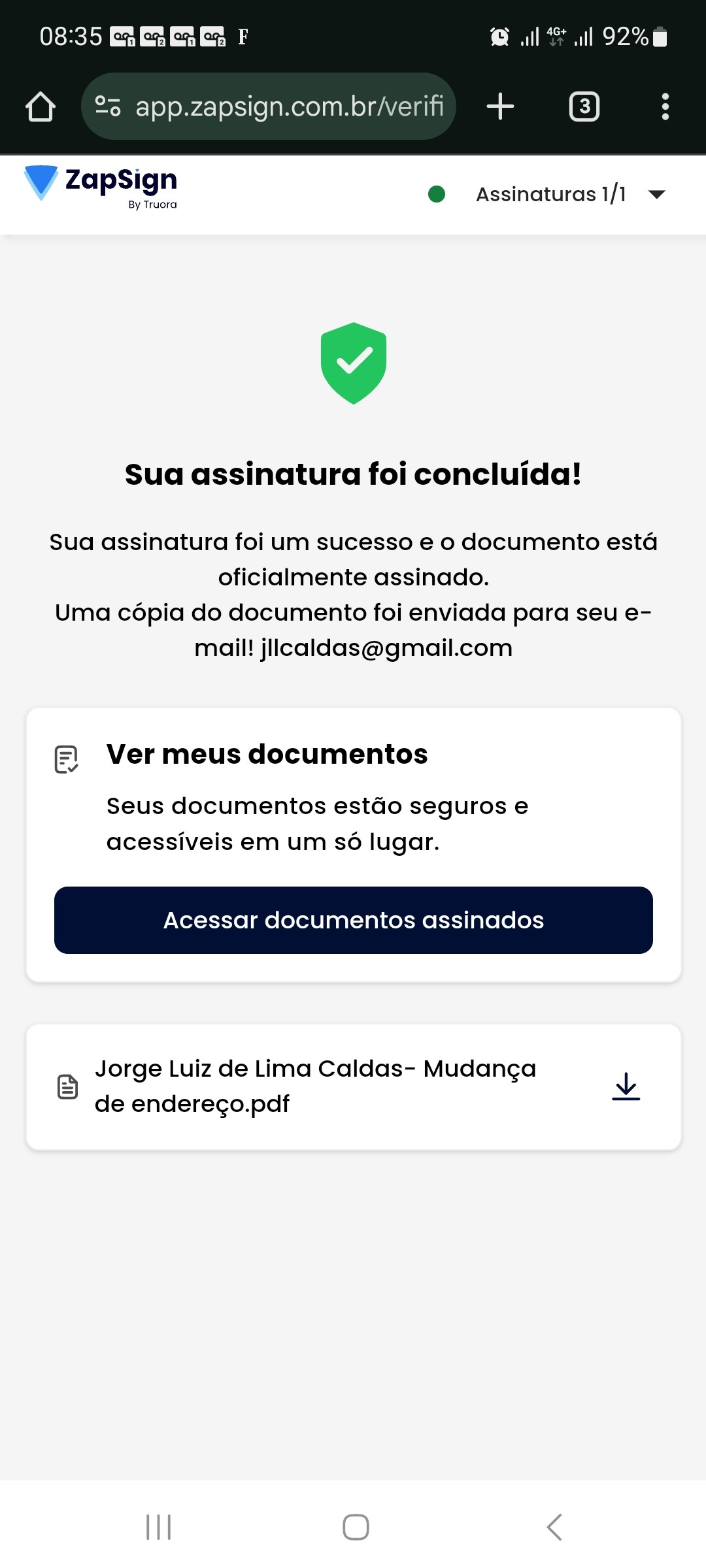Tap the zapsign URL address bar
706x1568 pixels.
coord(289,106)
